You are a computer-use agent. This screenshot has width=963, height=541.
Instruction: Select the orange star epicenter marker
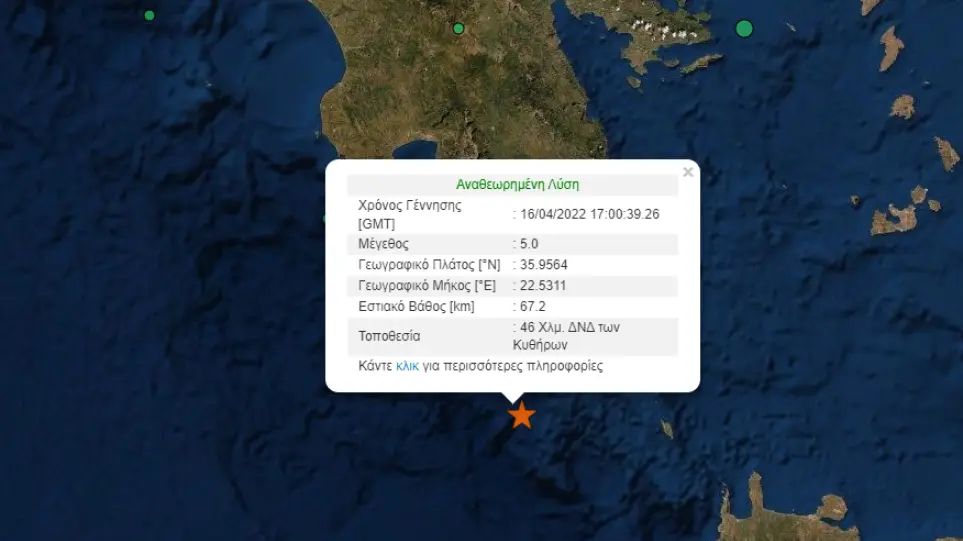coord(521,414)
